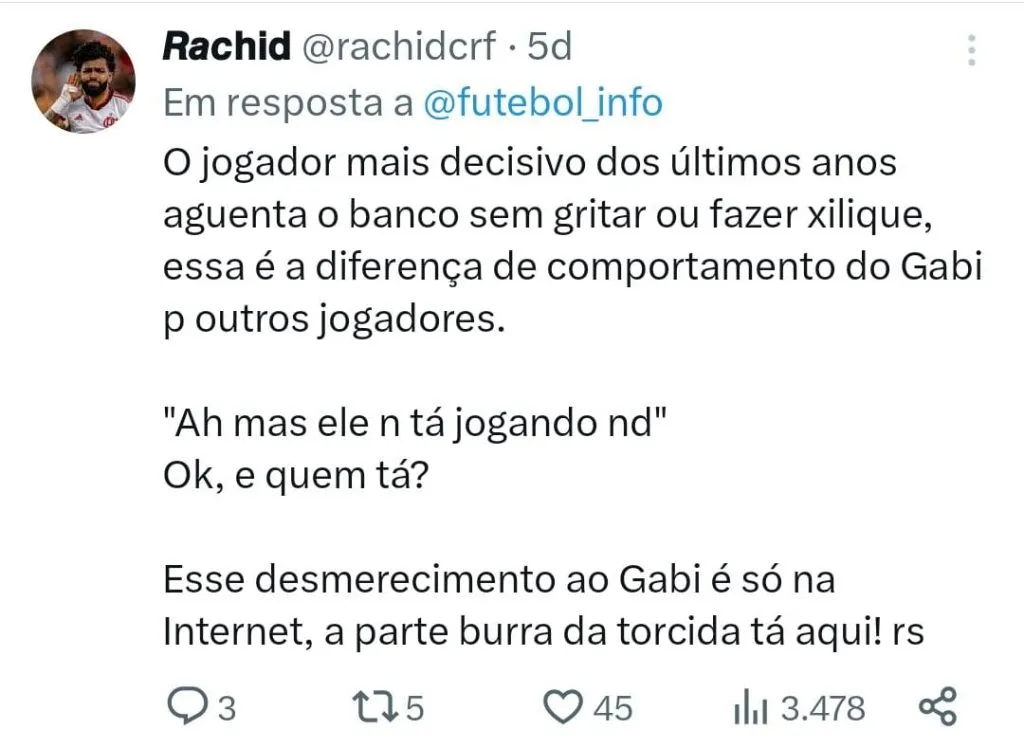
Task: Open Rachid's profile picture
Action: click(x=83, y=82)
